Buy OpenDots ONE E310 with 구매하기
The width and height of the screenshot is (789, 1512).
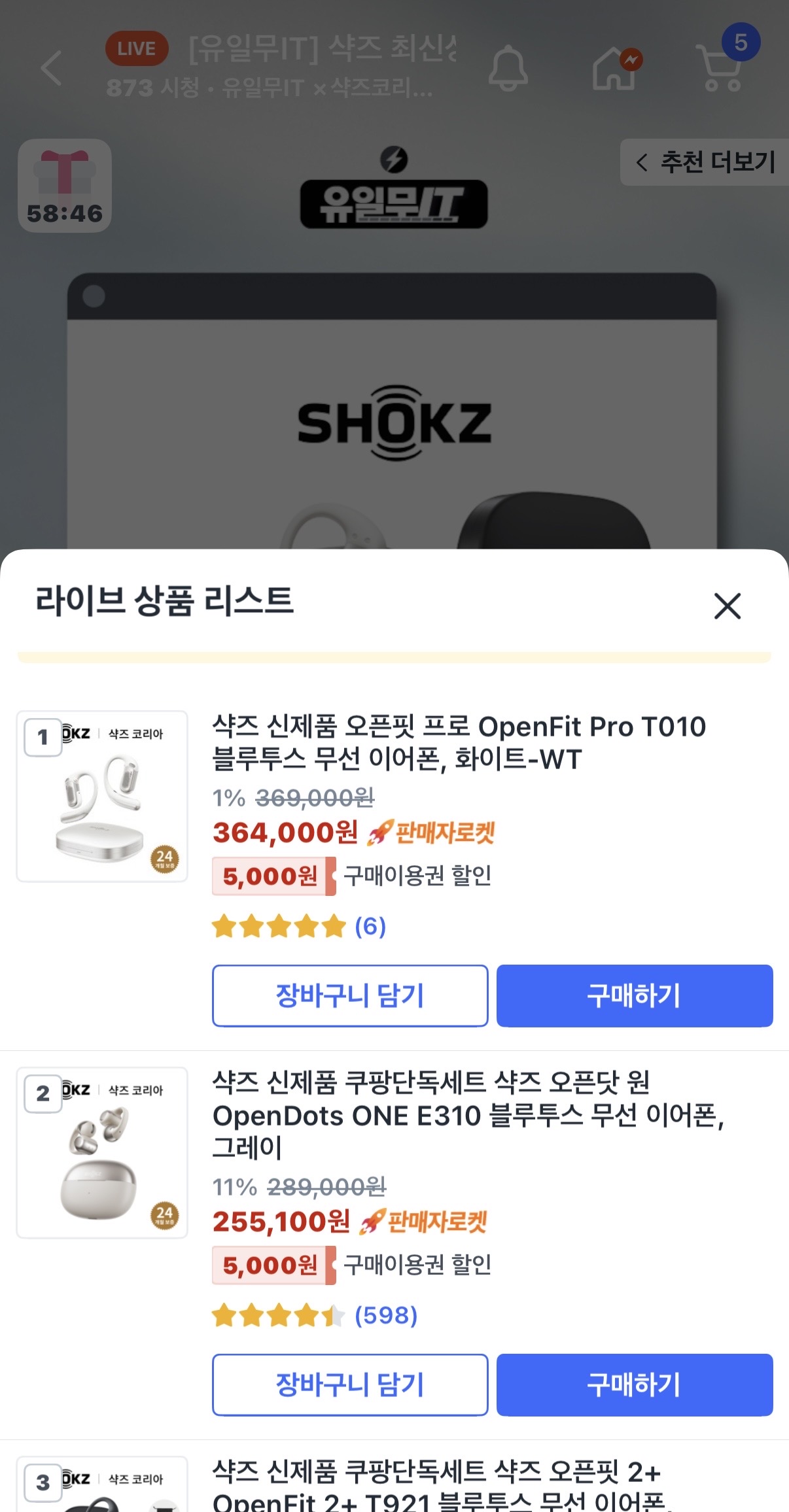point(634,1384)
